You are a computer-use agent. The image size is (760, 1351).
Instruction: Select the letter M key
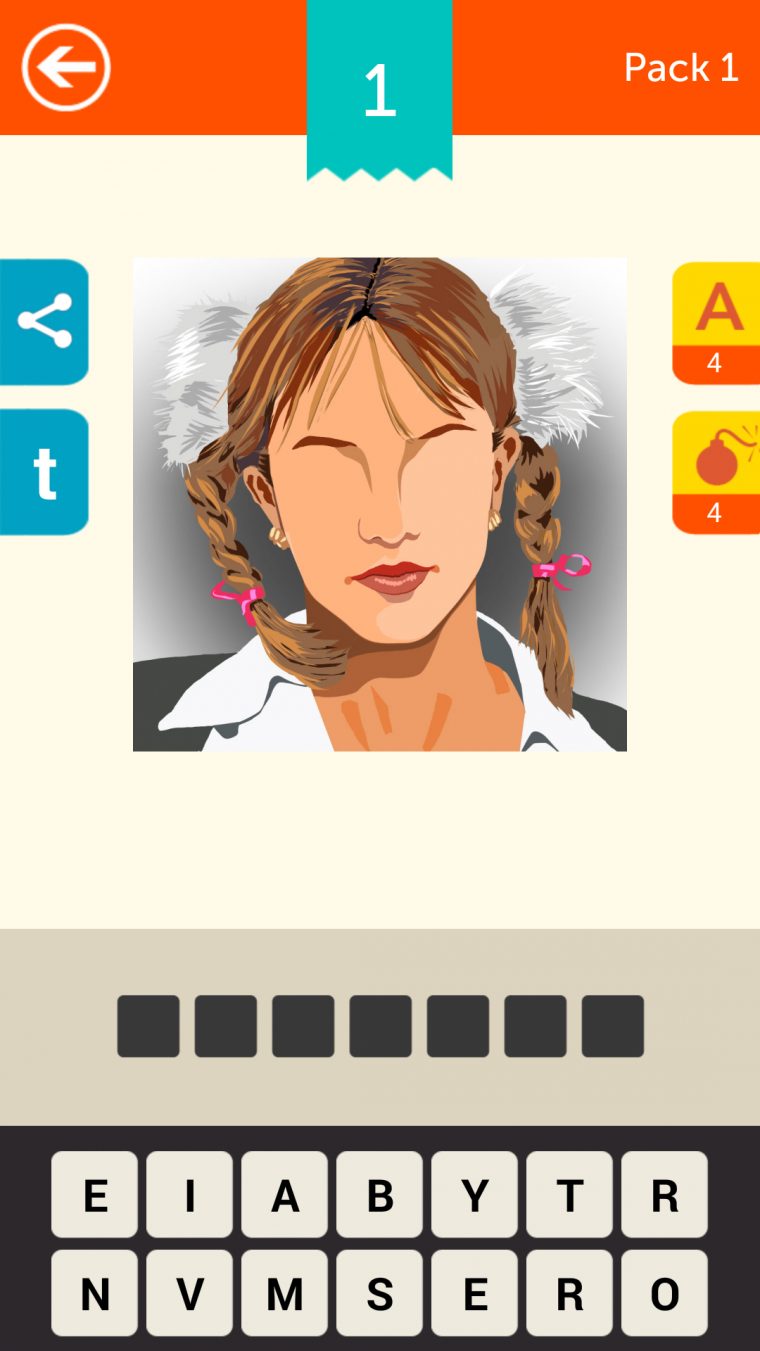pyautogui.click(x=285, y=1294)
